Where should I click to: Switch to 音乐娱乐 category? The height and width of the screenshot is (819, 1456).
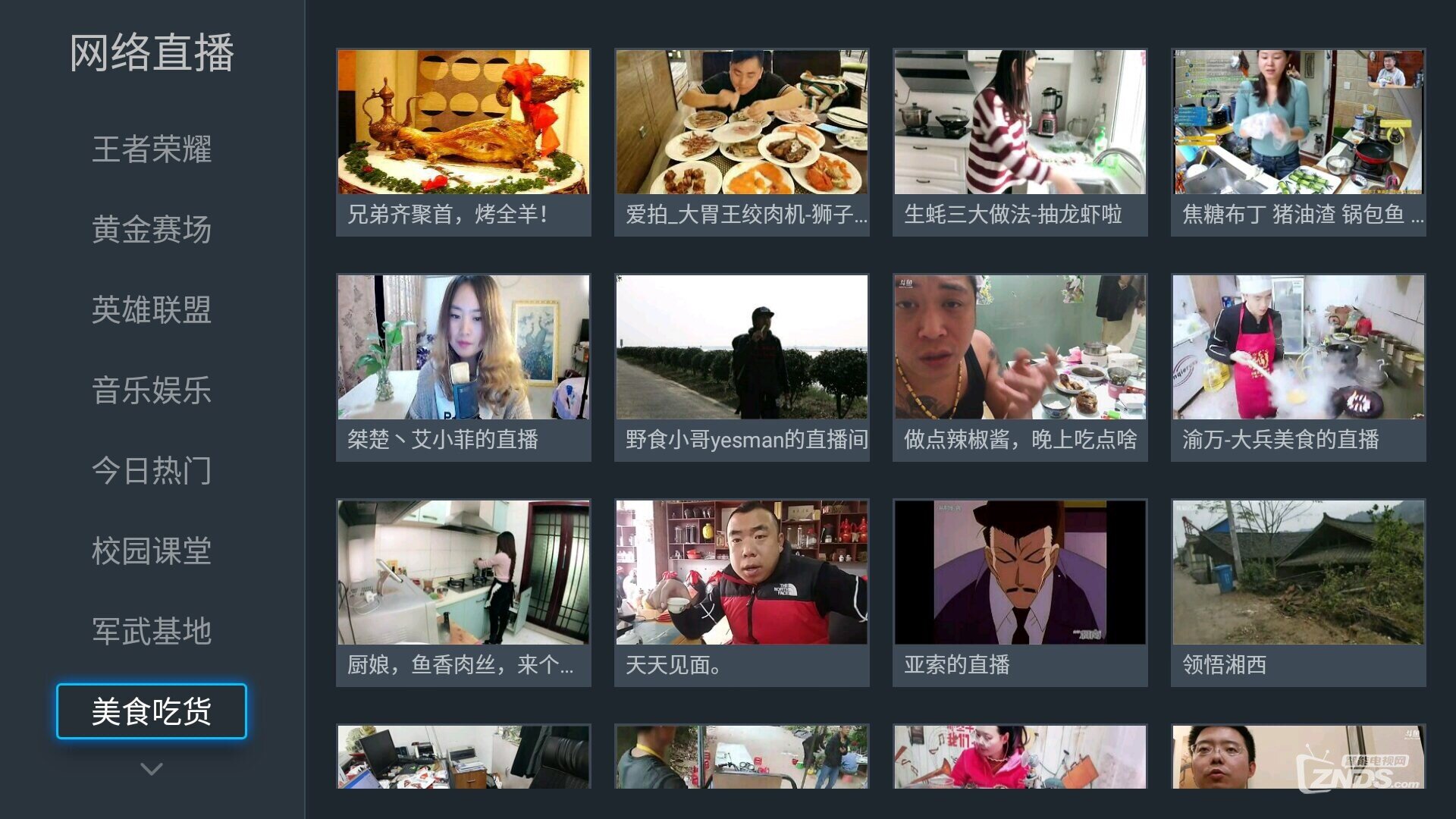[x=152, y=390]
